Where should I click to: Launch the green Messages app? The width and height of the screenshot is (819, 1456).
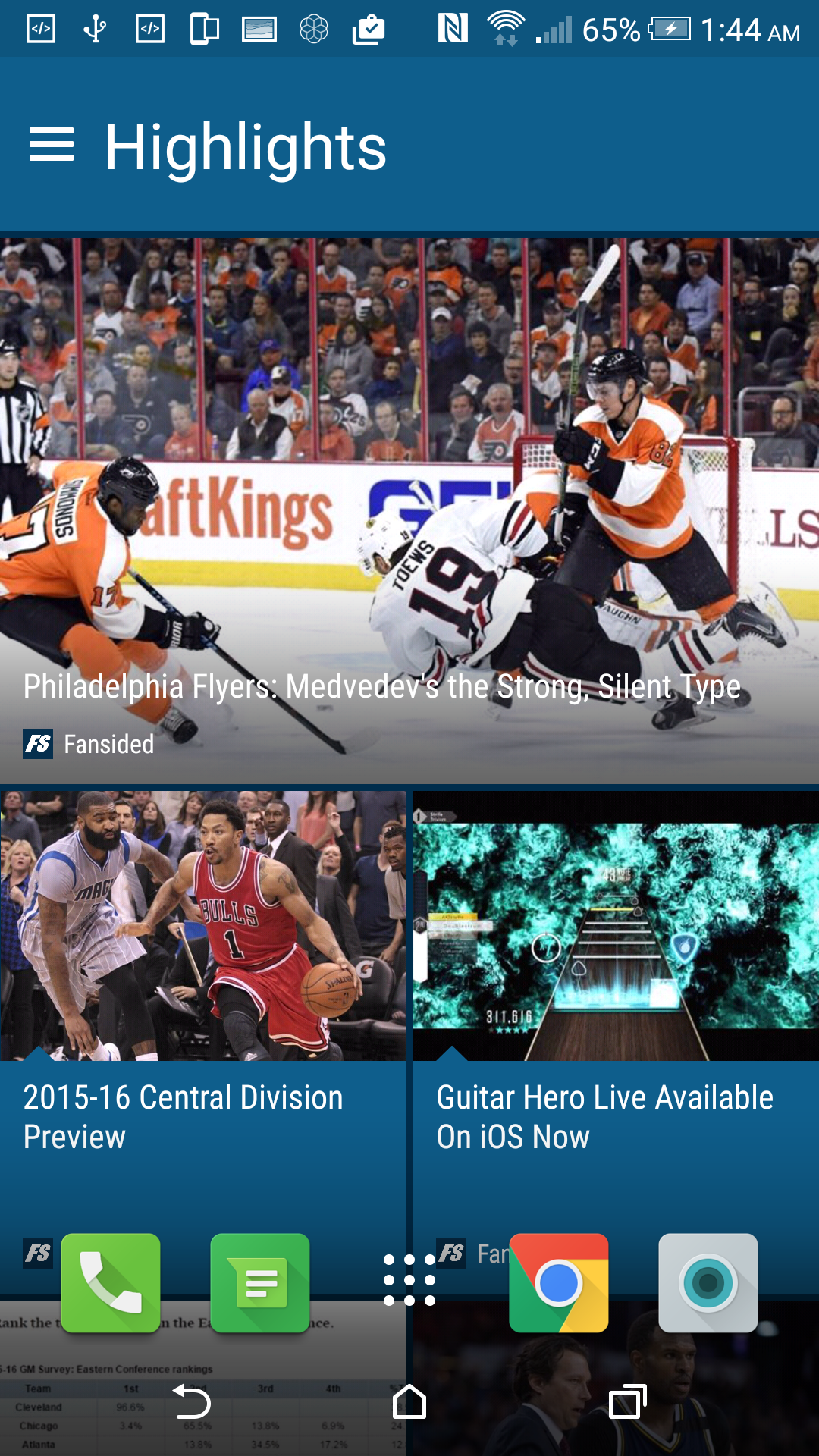260,1283
